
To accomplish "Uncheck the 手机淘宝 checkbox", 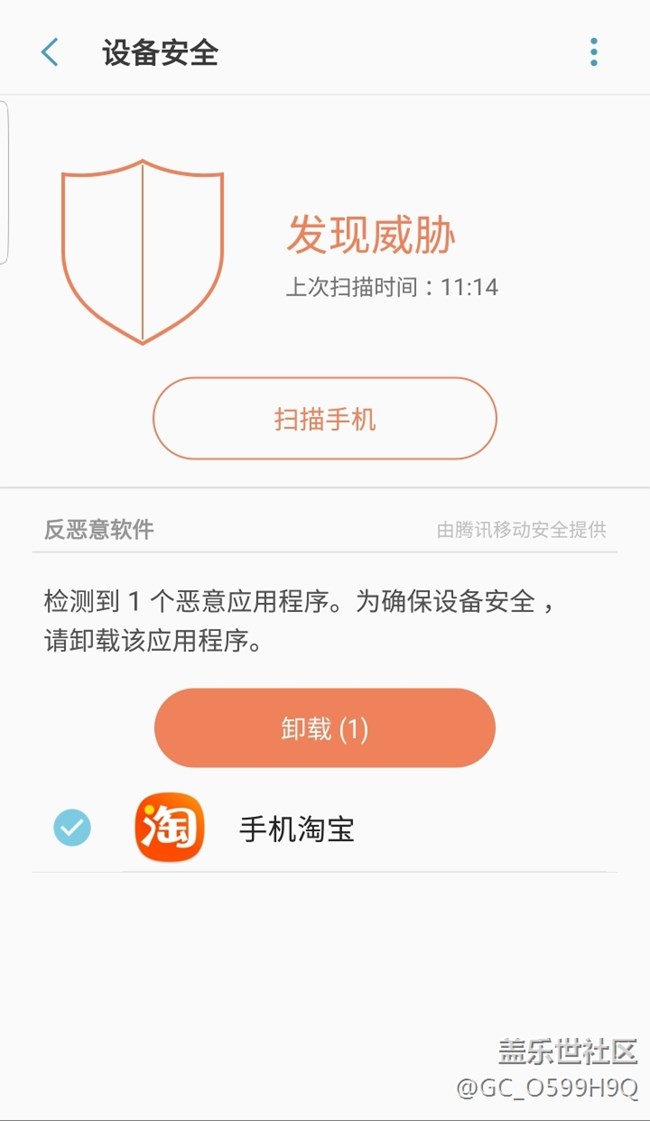I will coord(72,828).
